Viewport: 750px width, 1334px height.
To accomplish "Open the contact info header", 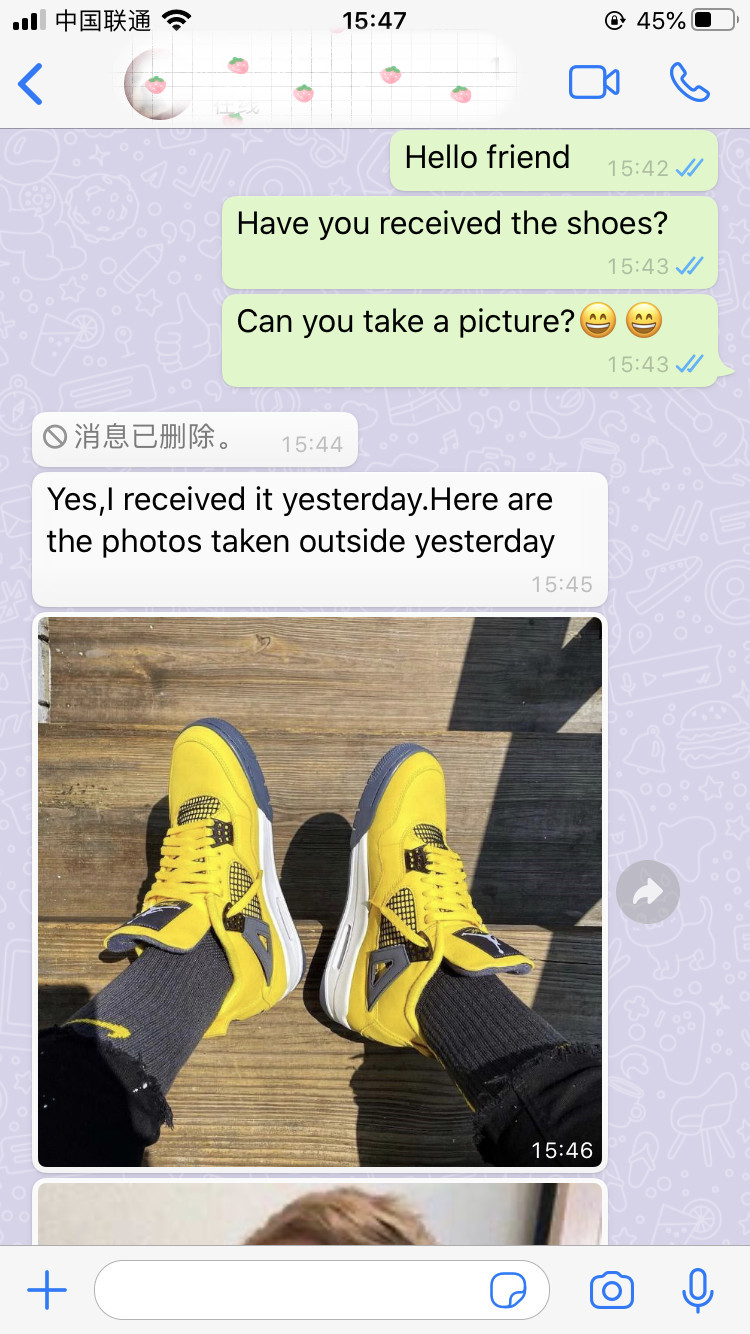I will pyautogui.click(x=320, y=83).
